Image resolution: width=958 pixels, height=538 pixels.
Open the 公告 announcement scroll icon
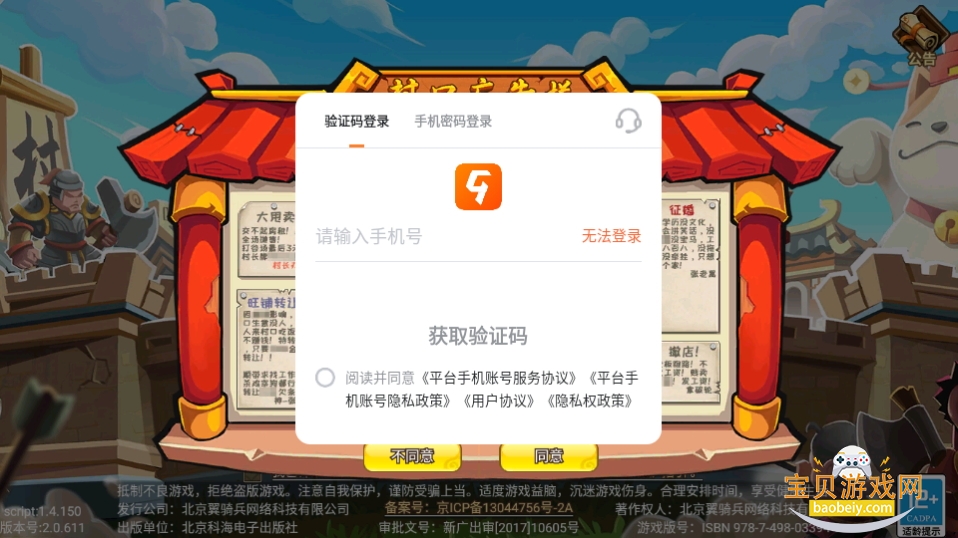[x=919, y=38]
